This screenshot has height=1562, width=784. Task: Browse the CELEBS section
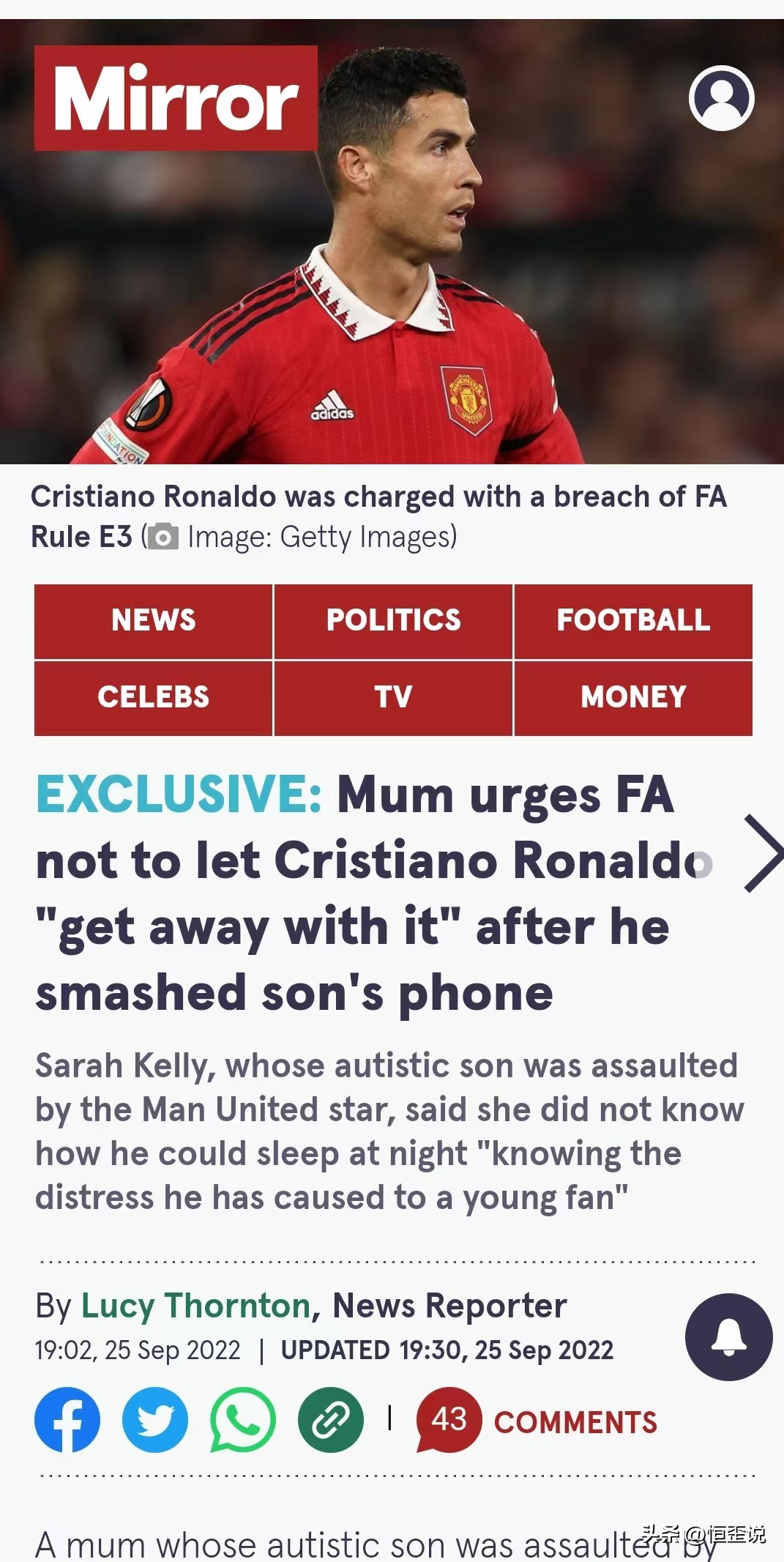[153, 697]
